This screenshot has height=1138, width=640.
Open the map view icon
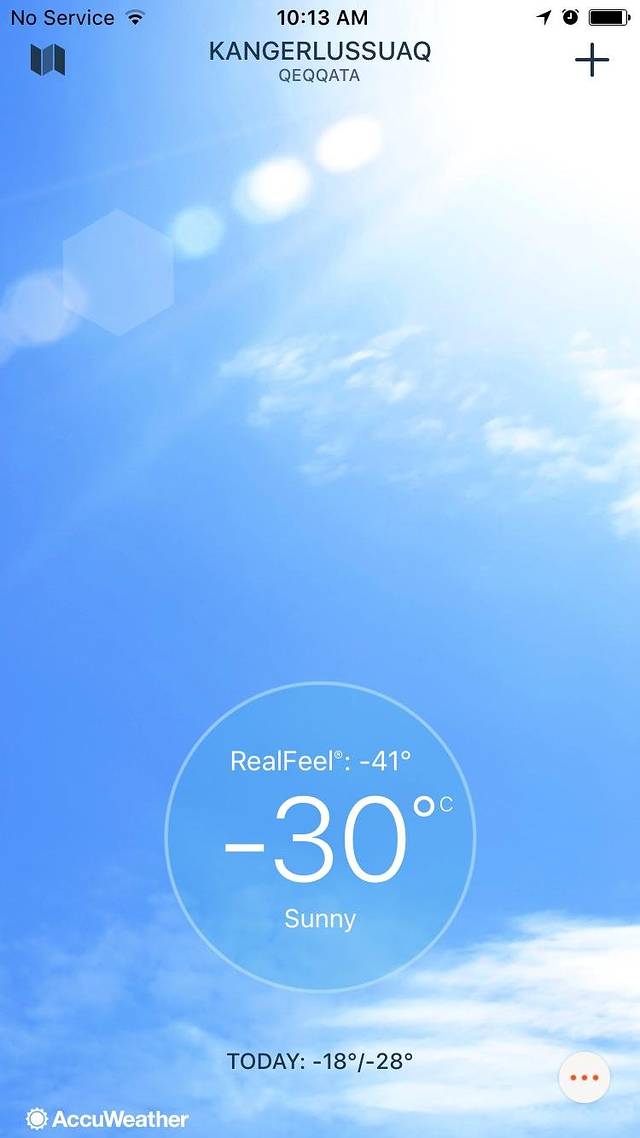[x=47, y=60]
